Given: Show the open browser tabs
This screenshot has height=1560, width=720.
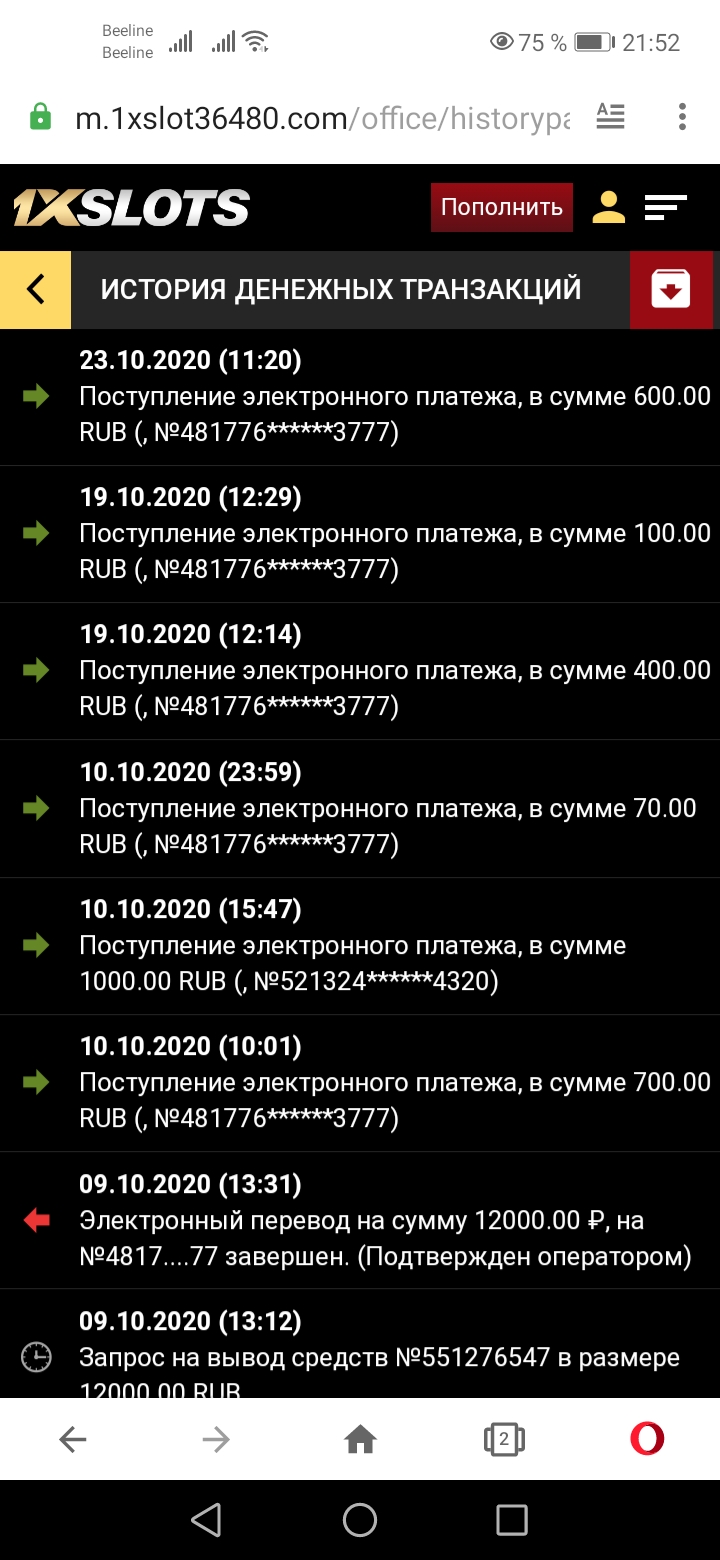Looking at the screenshot, I should tap(504, 1439).
